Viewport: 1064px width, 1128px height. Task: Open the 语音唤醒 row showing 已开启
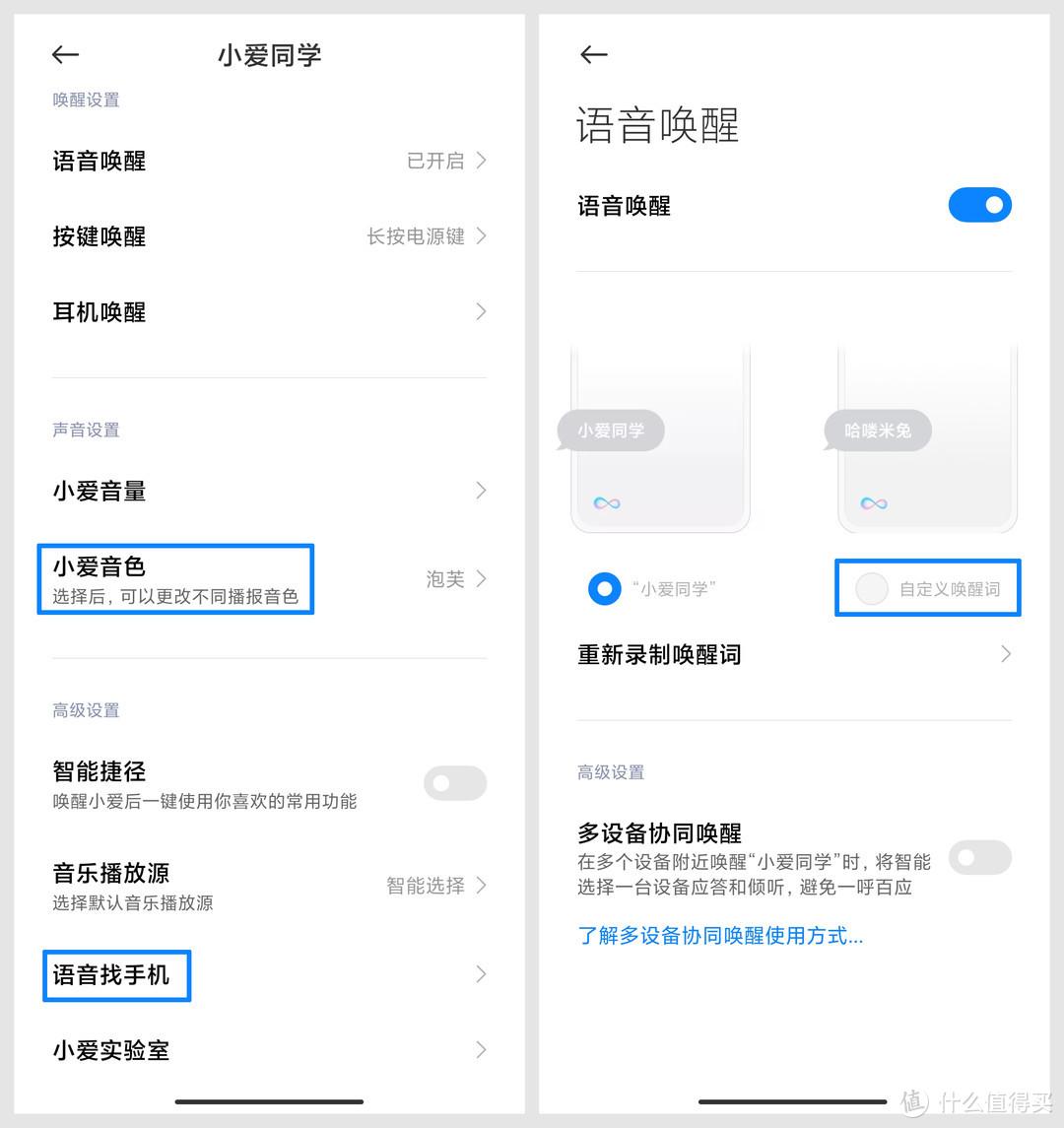(x=269, y=161)
